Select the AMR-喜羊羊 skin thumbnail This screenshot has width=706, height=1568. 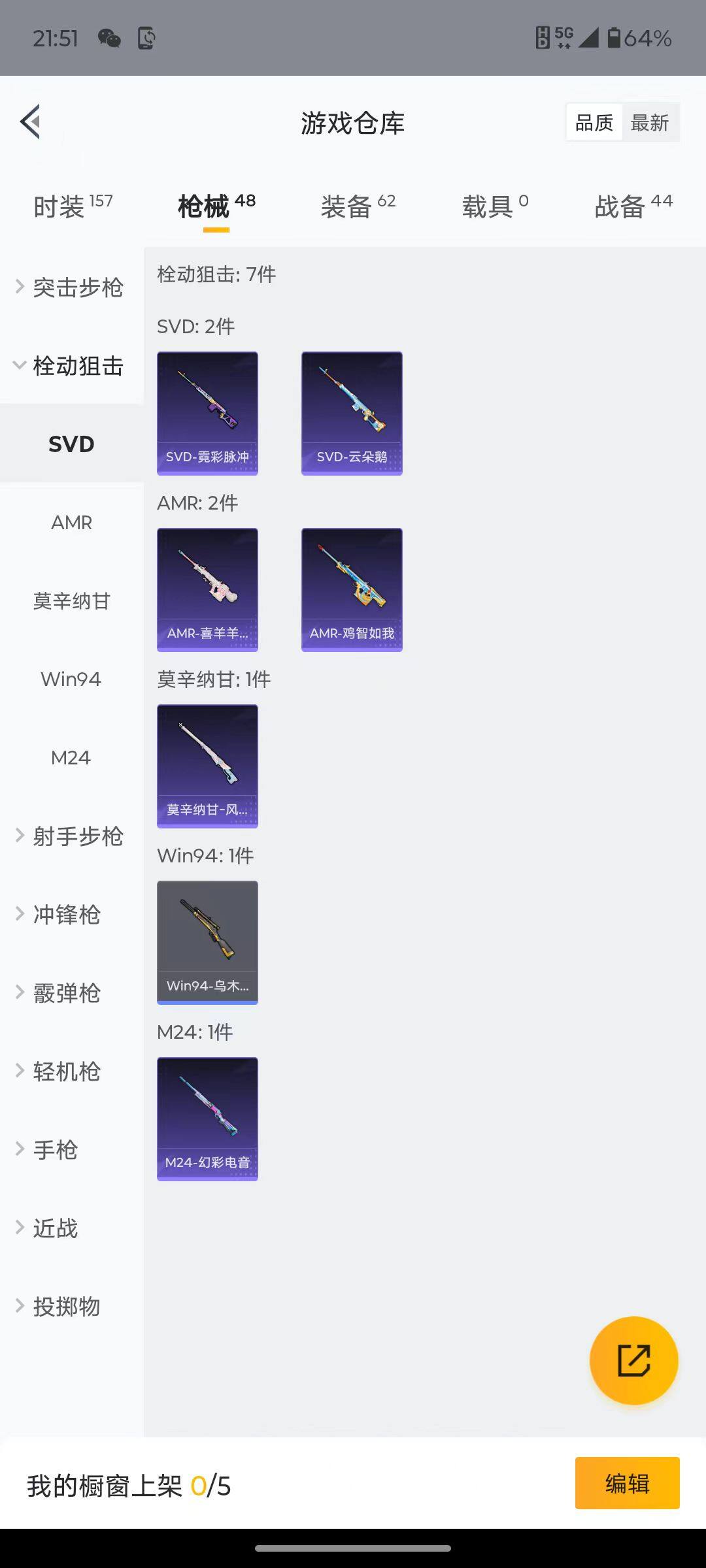(x=207, y=588)
